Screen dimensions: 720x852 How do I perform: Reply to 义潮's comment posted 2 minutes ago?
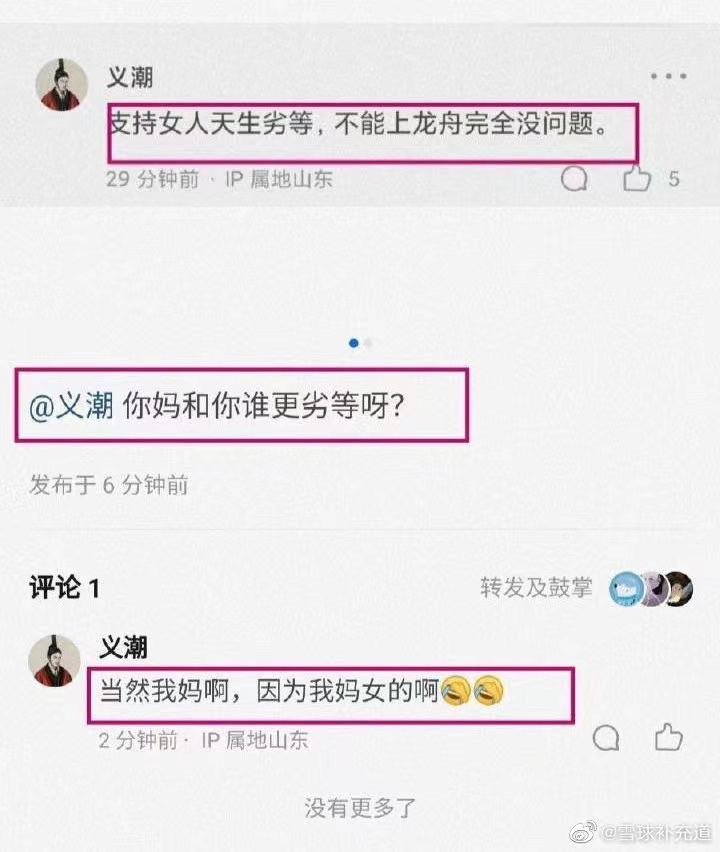pyautogui.click(x=606, y=739)
